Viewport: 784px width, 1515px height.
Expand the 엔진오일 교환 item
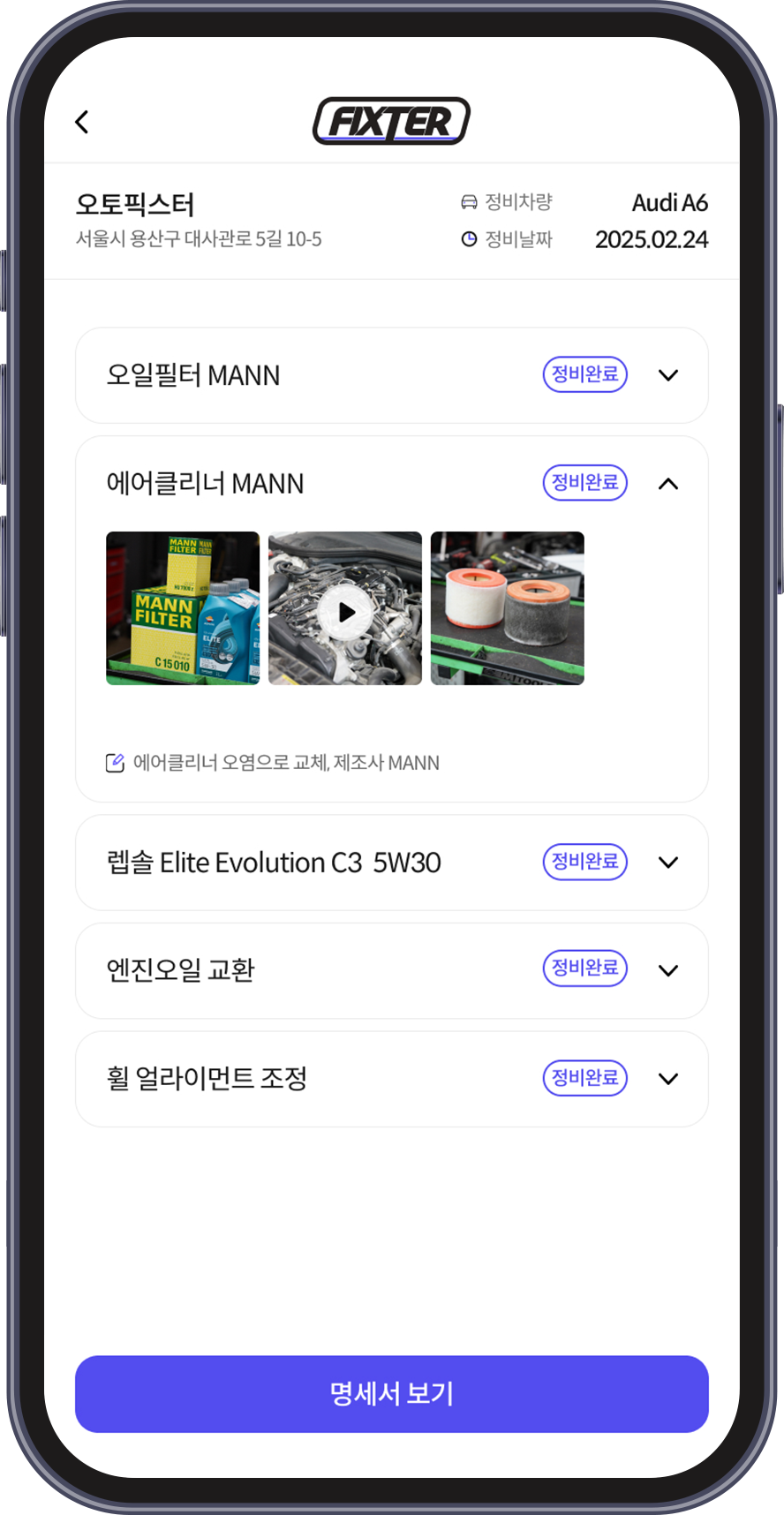(x=668, y=970)
